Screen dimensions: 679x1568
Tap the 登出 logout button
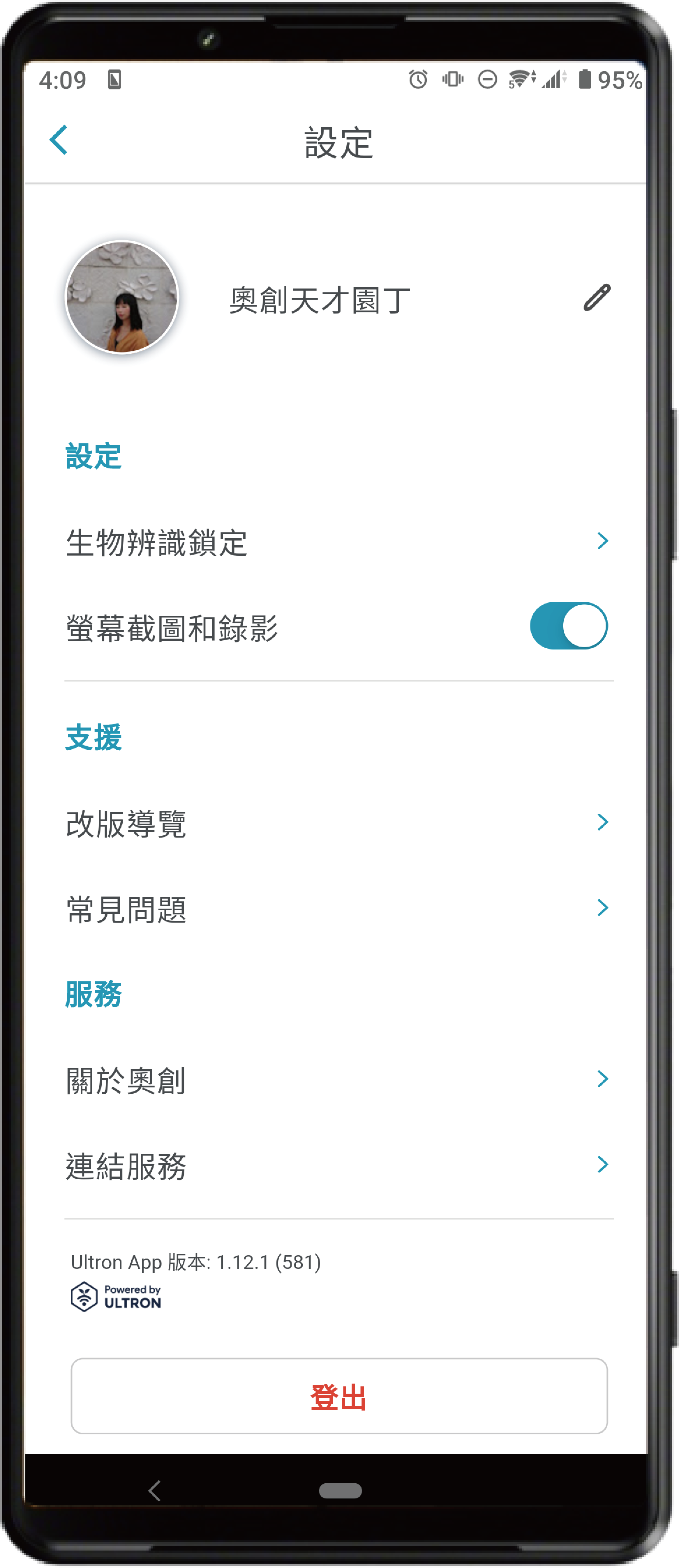(x=338, y=1396)
